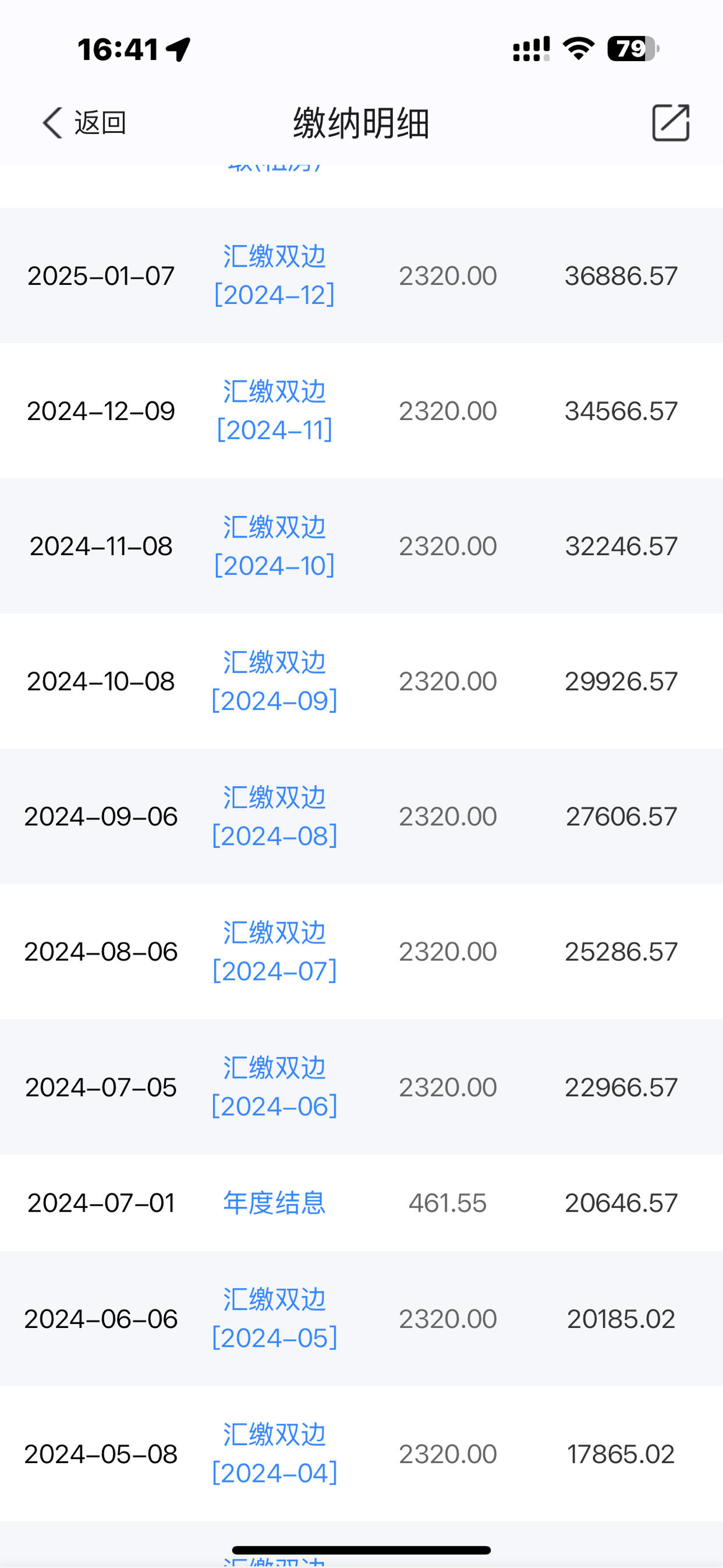Open the 汇缴双边 [2024-06] entry

point(275,1087)
